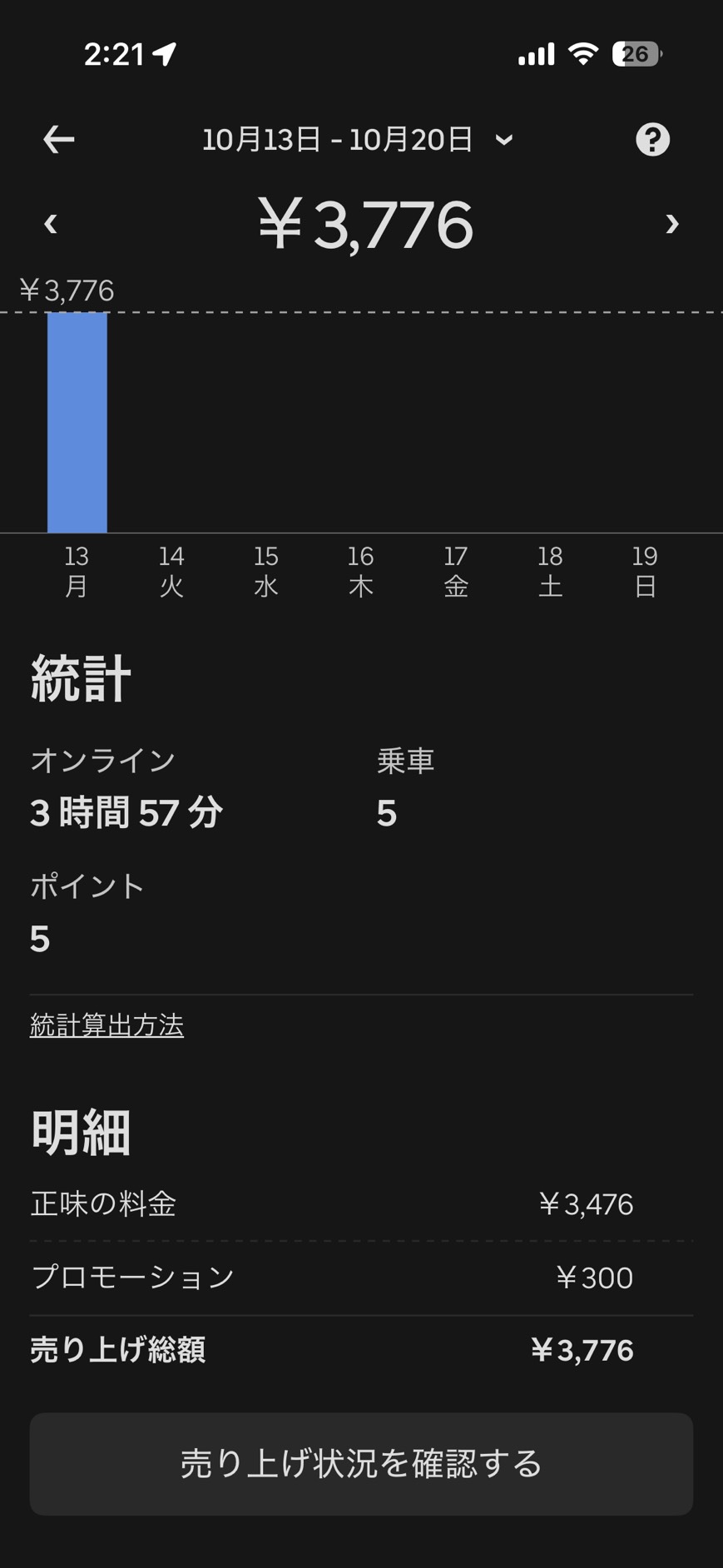The image size is (723, 1568).
Task: Tap the 正味の料金 detail row
Action: (x=361, y=1203)
